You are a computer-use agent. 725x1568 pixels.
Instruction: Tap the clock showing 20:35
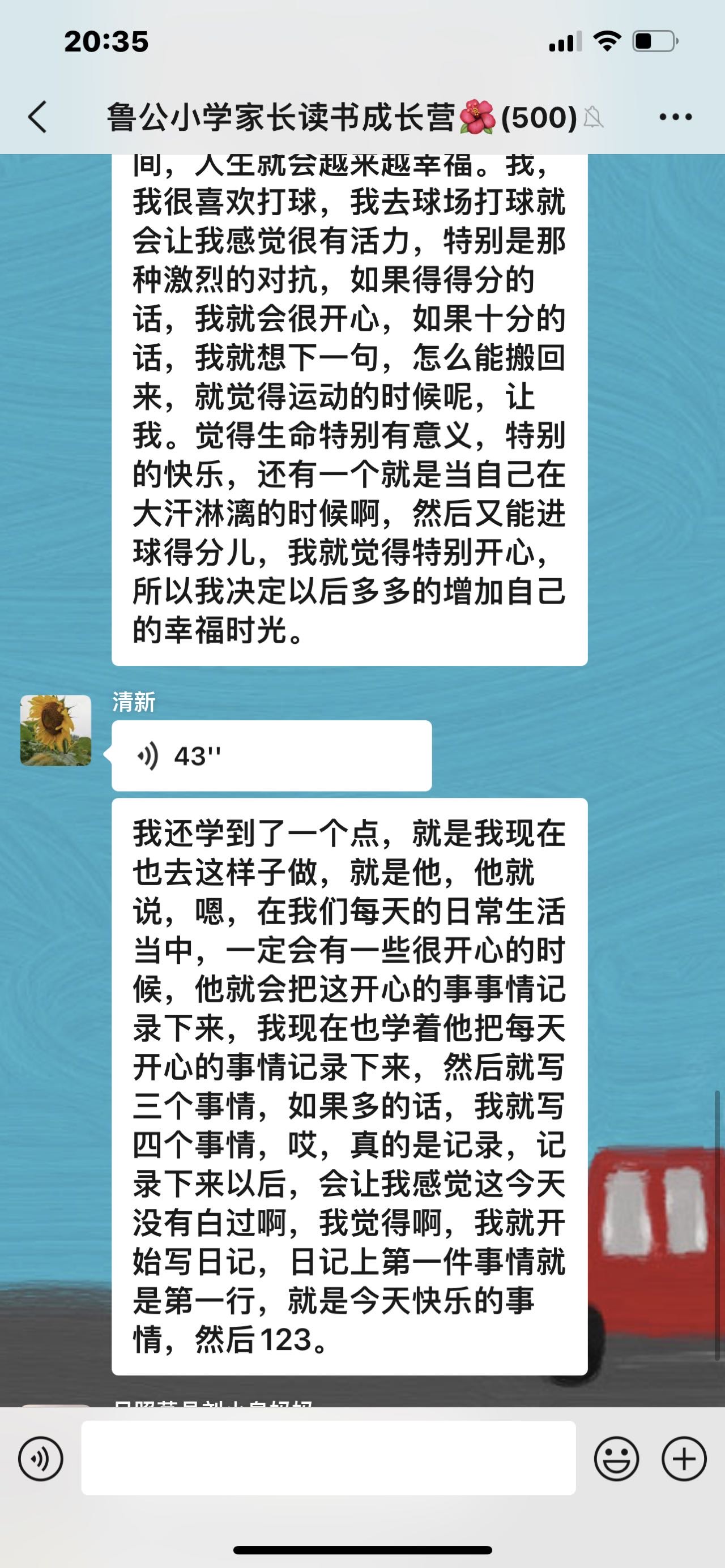[x=104, y=41]
